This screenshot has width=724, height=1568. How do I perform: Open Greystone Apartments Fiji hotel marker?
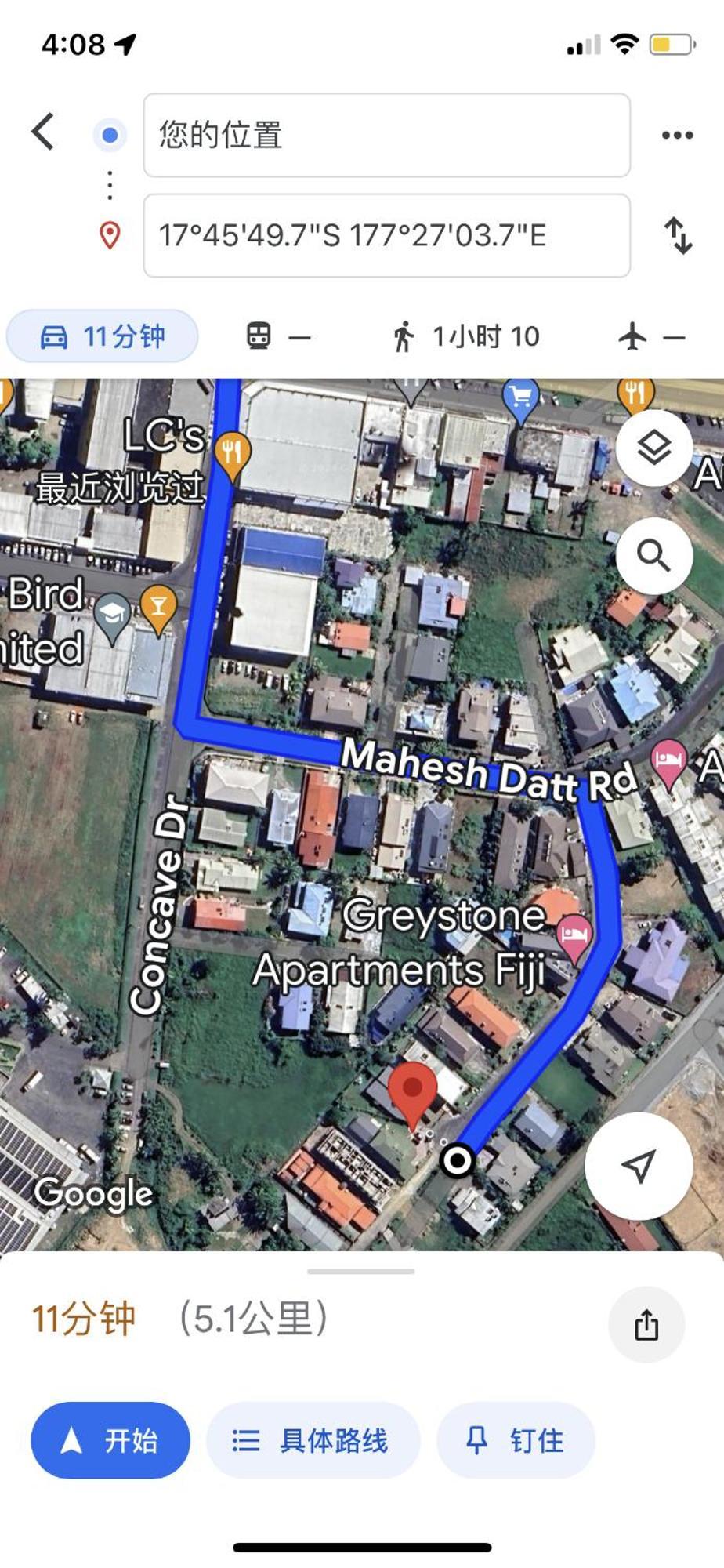tap(574, 936)
